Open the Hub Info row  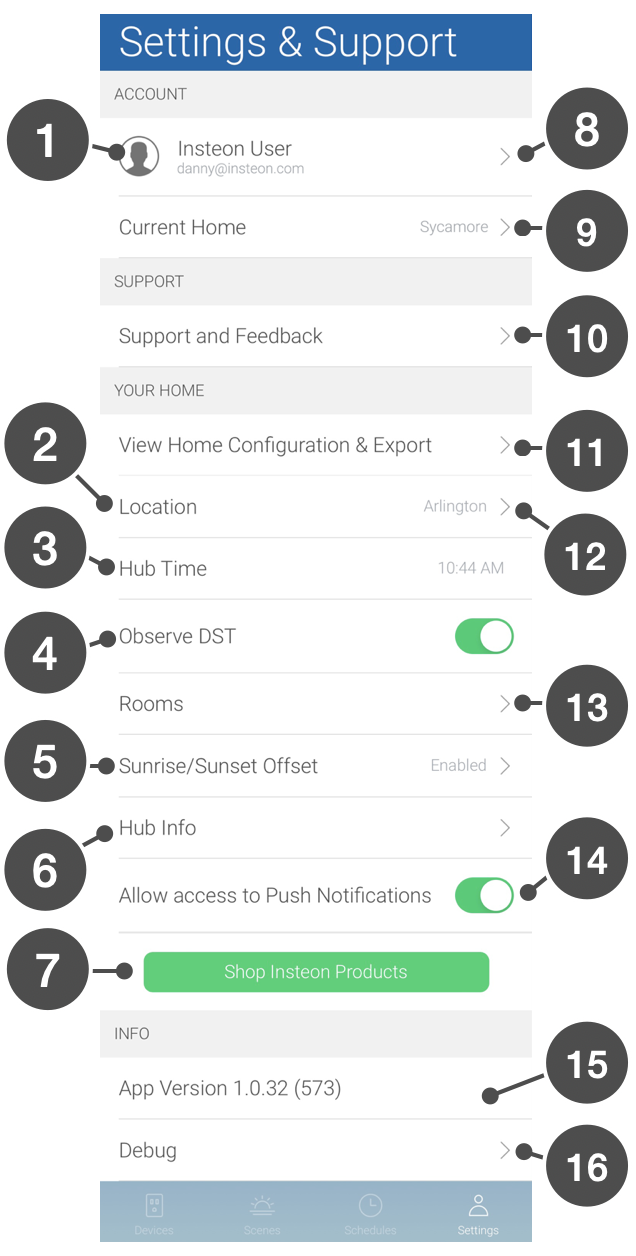pyautogui.click(x=316, y=828)
